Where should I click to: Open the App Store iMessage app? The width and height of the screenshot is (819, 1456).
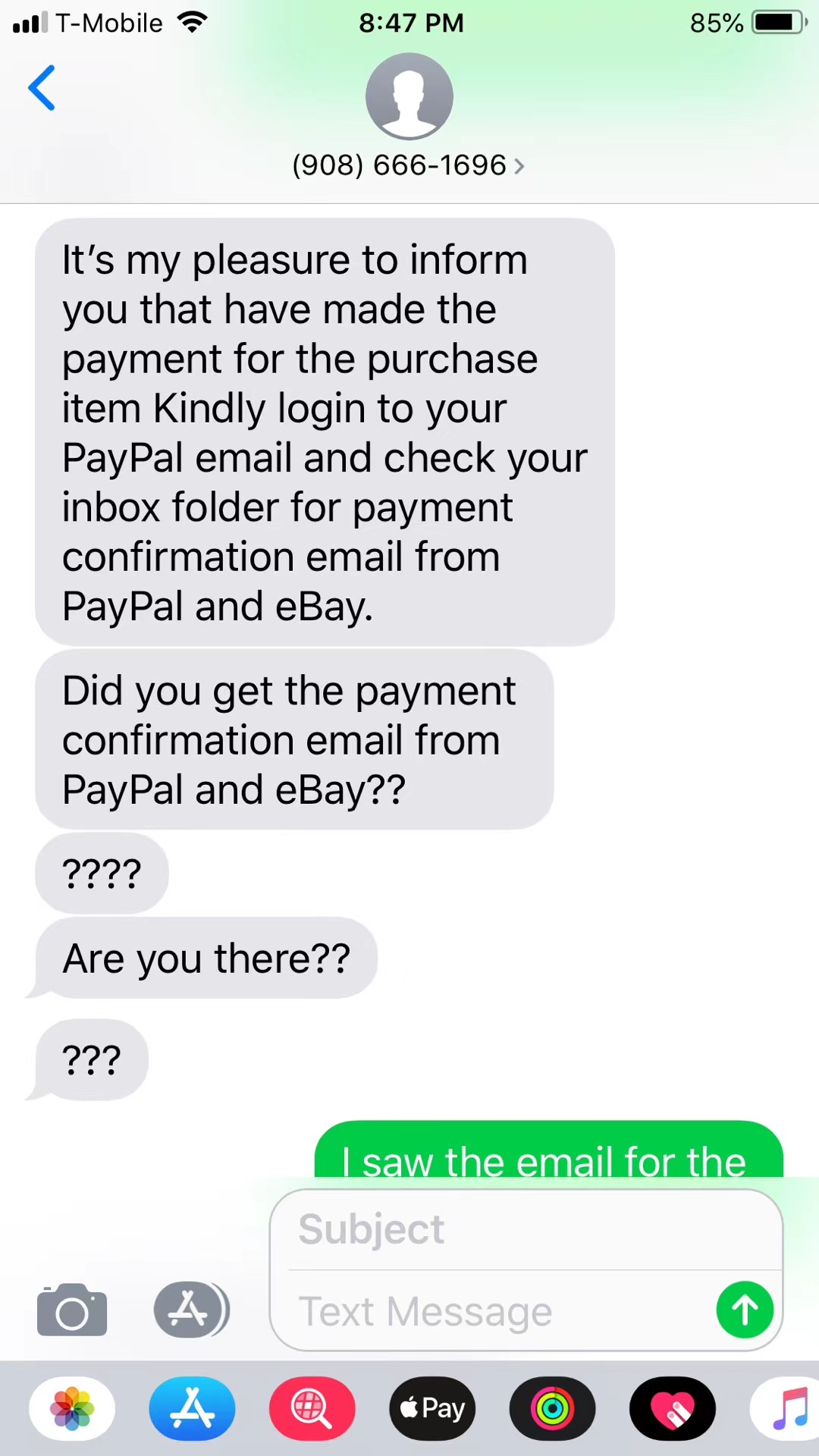192,1409
